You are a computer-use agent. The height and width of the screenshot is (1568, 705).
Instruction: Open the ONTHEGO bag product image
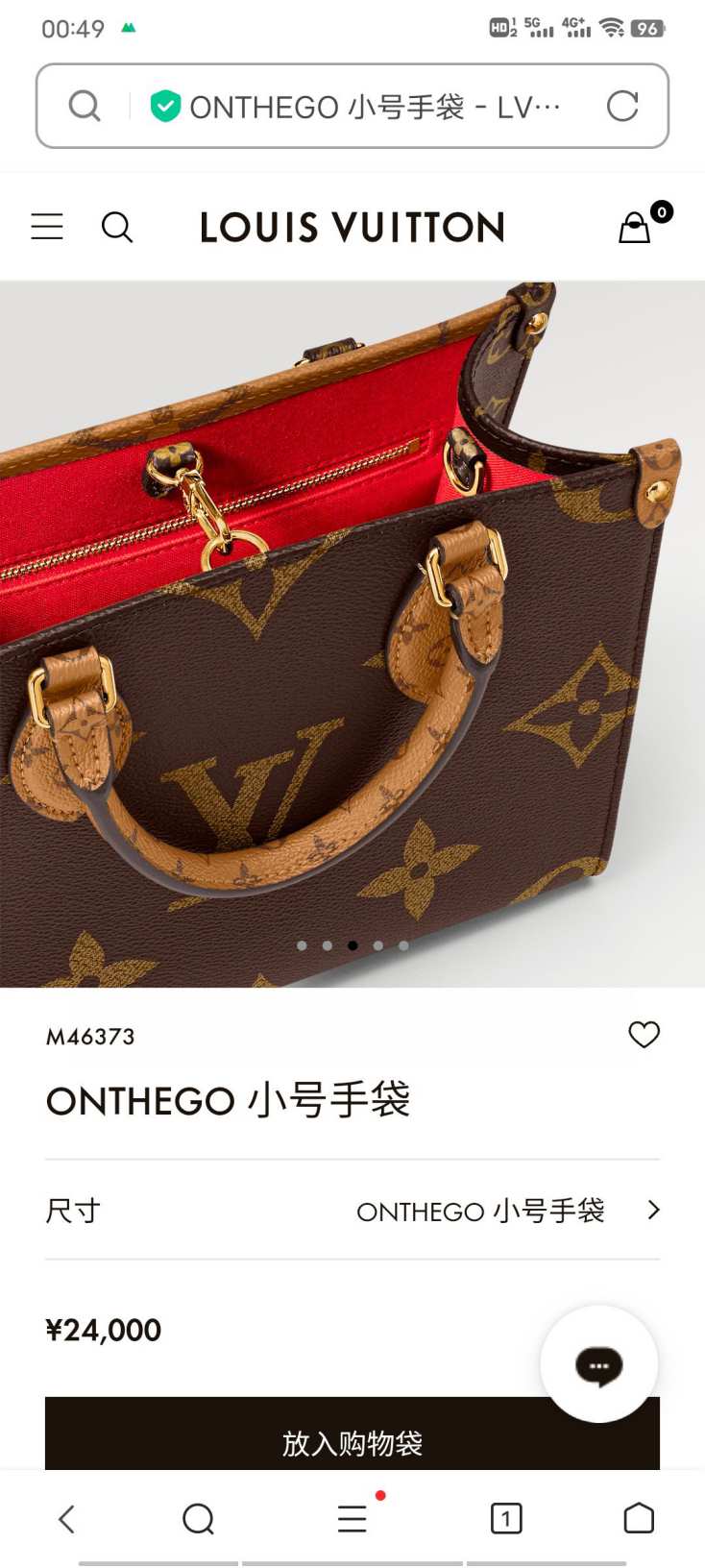click(x=352, y=634)
